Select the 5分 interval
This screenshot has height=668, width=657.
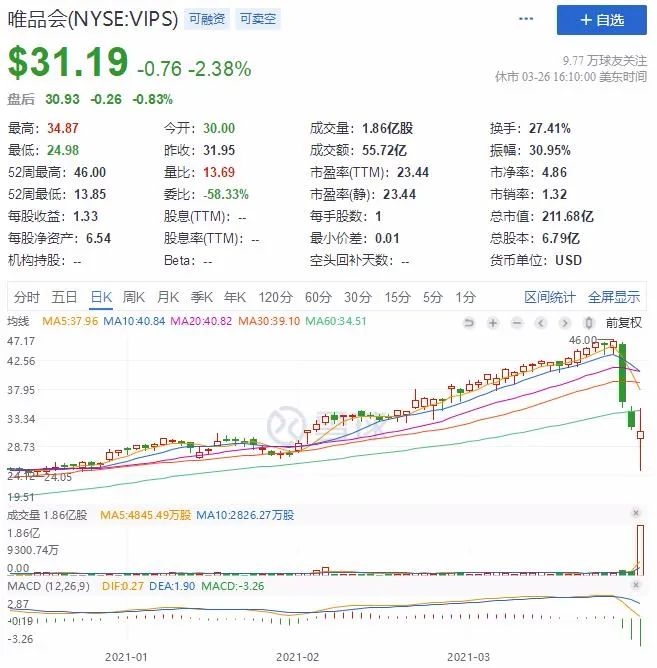pos(432,297)
